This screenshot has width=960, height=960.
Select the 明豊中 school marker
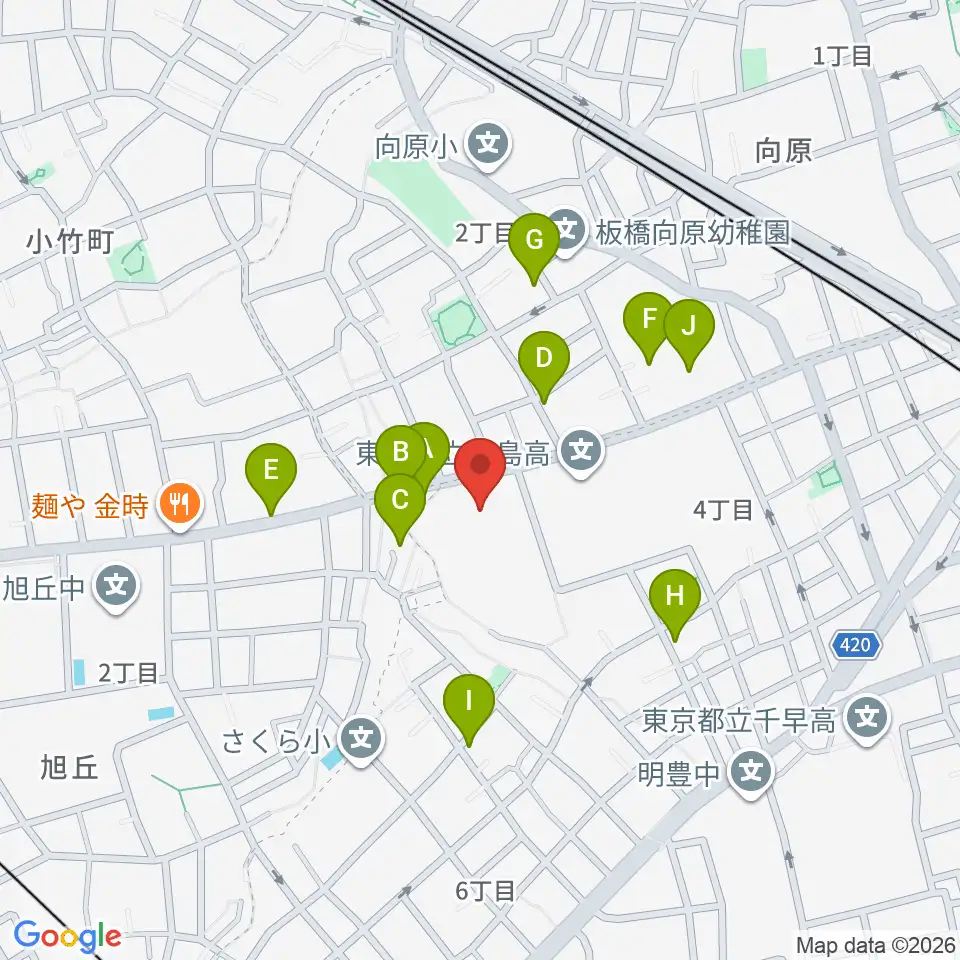[x=752, y=774]
